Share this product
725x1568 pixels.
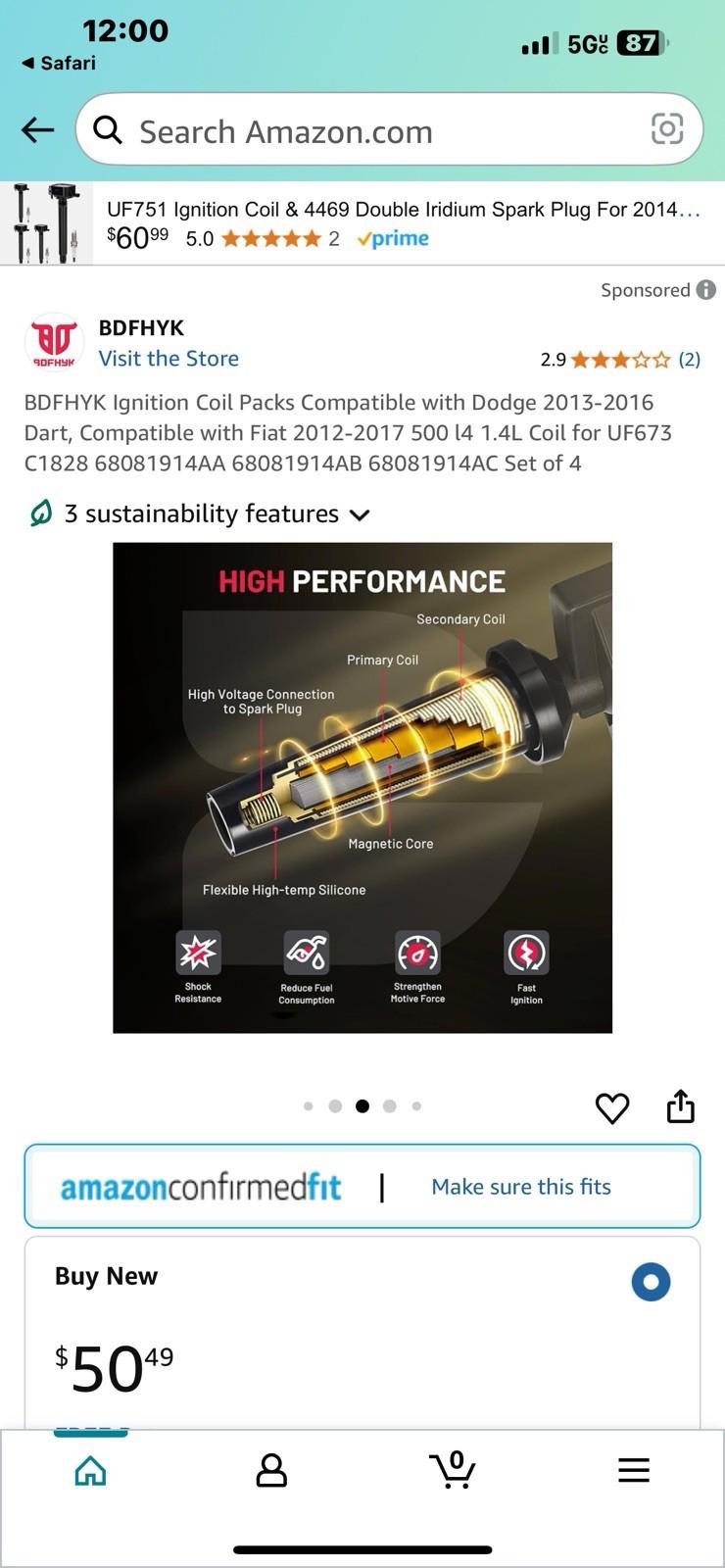tap(681, 1106)
